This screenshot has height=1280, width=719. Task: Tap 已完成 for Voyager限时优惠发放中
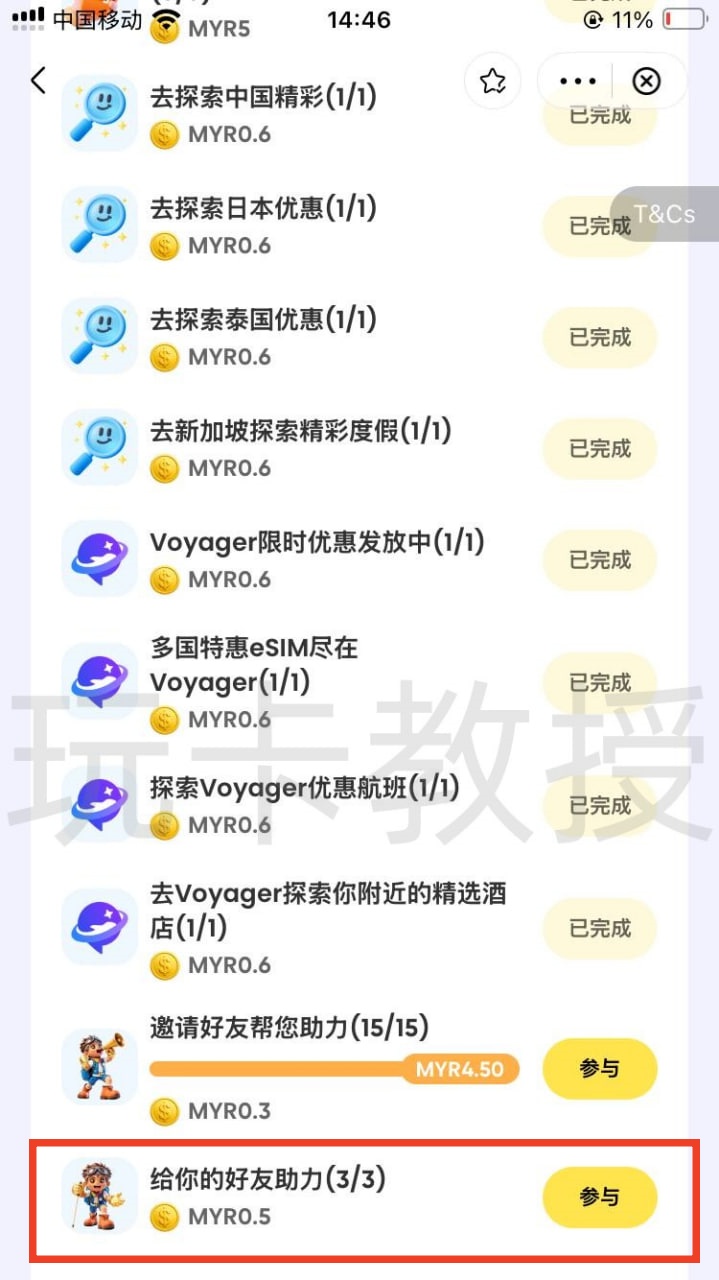(x=600, y=560)
